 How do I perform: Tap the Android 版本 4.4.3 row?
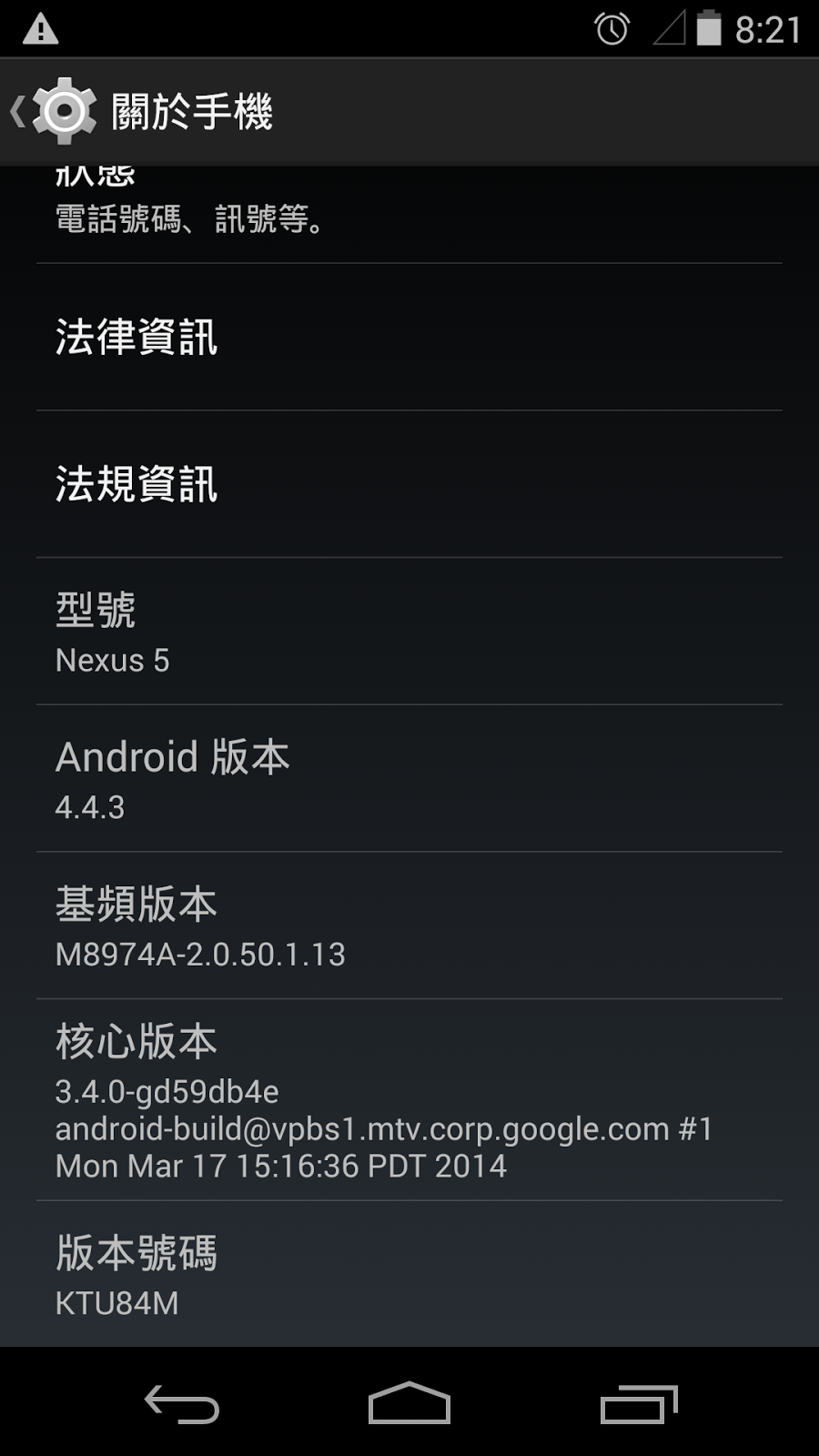point(409,779)
